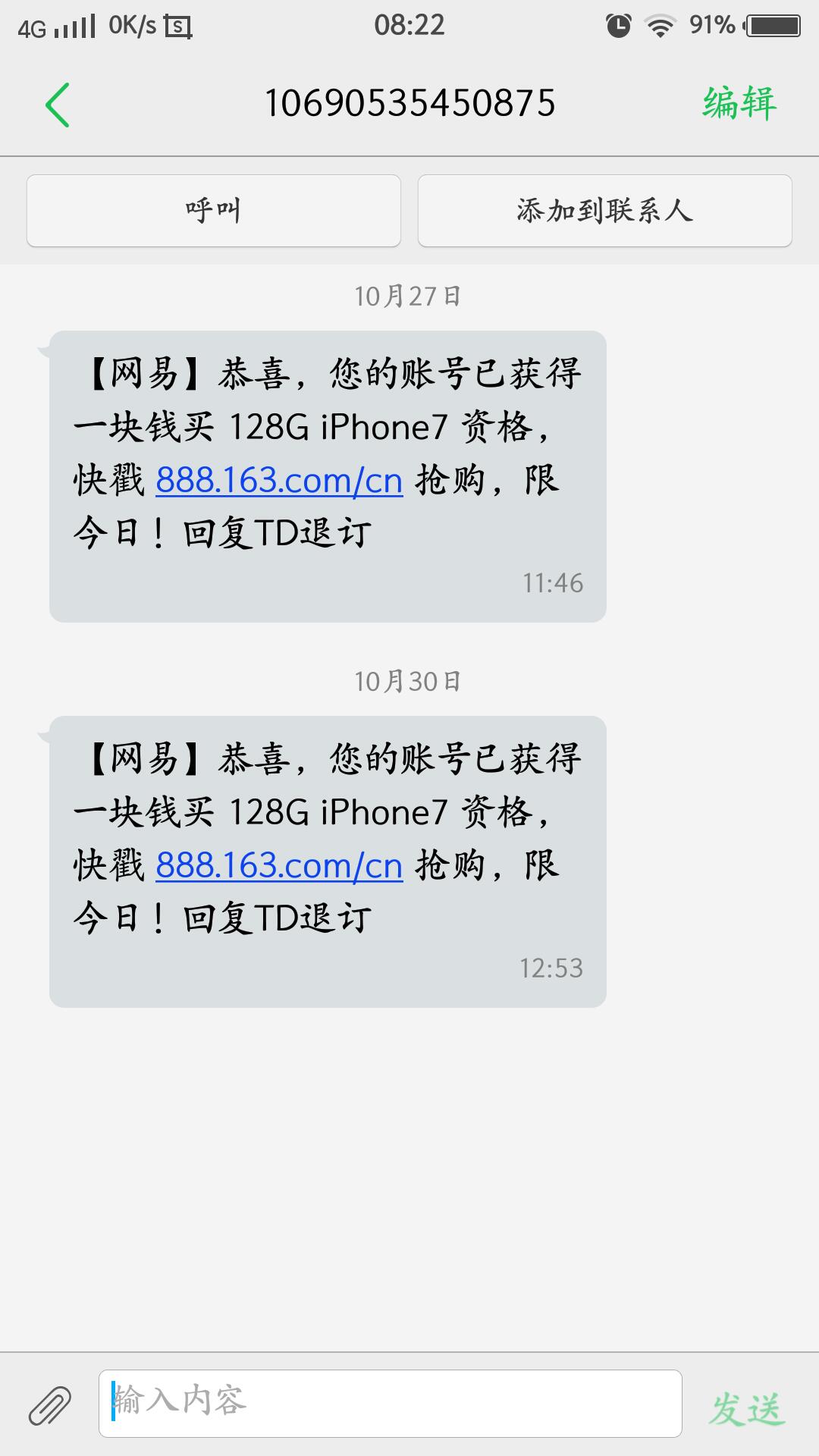Send the message with 发送
Screen dimensions: 819x1456
click(746, 1409)
